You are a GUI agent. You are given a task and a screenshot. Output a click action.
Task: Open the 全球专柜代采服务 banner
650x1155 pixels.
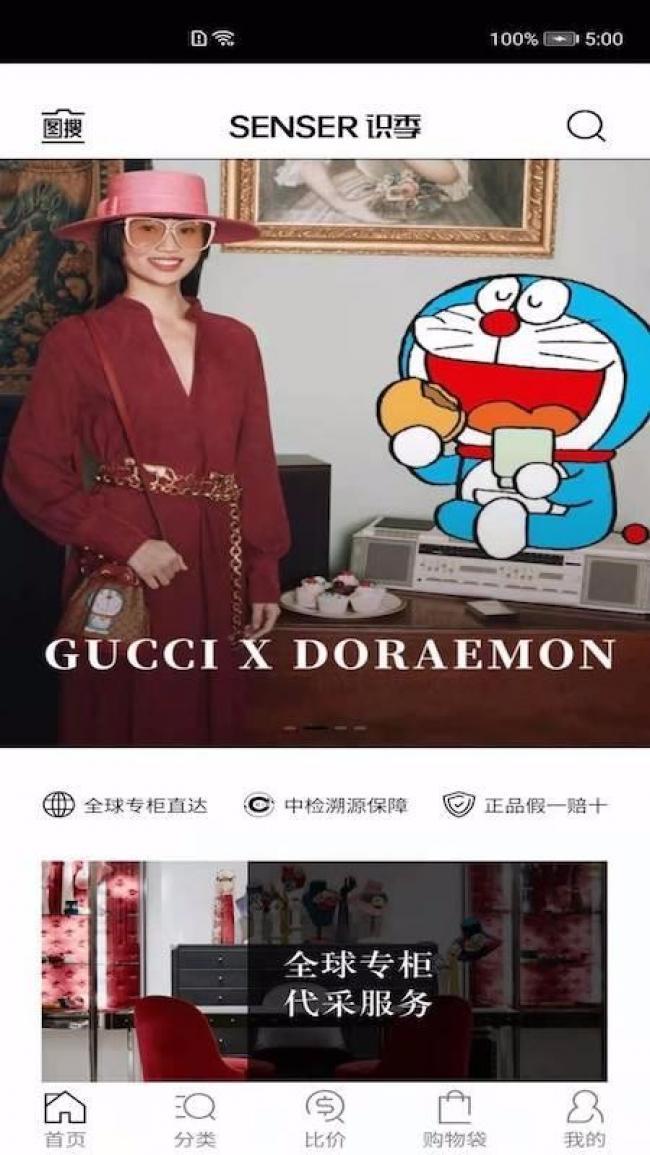pyautogui.click(x=324, y=970)
